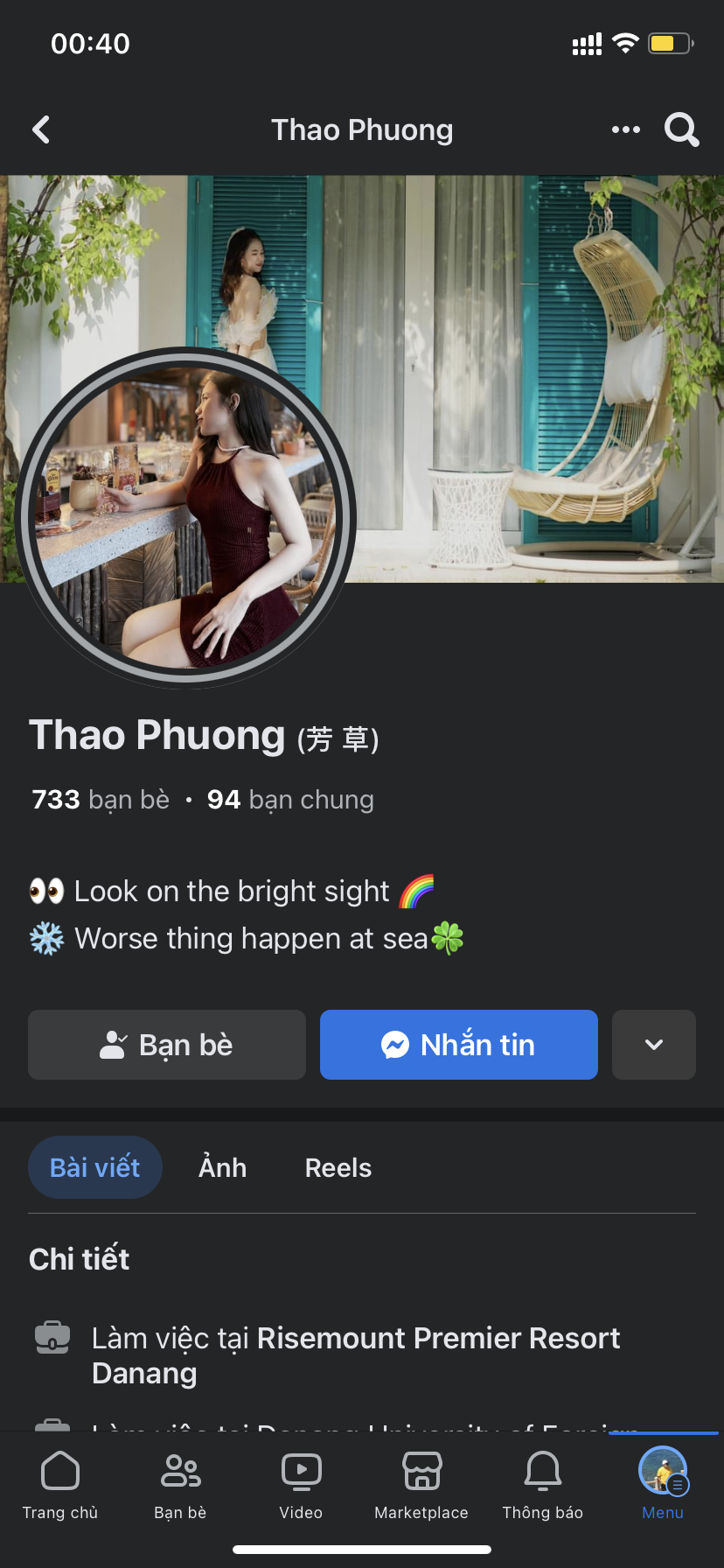Switch to the Bài viết tab
Screen dimensions: 724x1568
click(94, 1167)
